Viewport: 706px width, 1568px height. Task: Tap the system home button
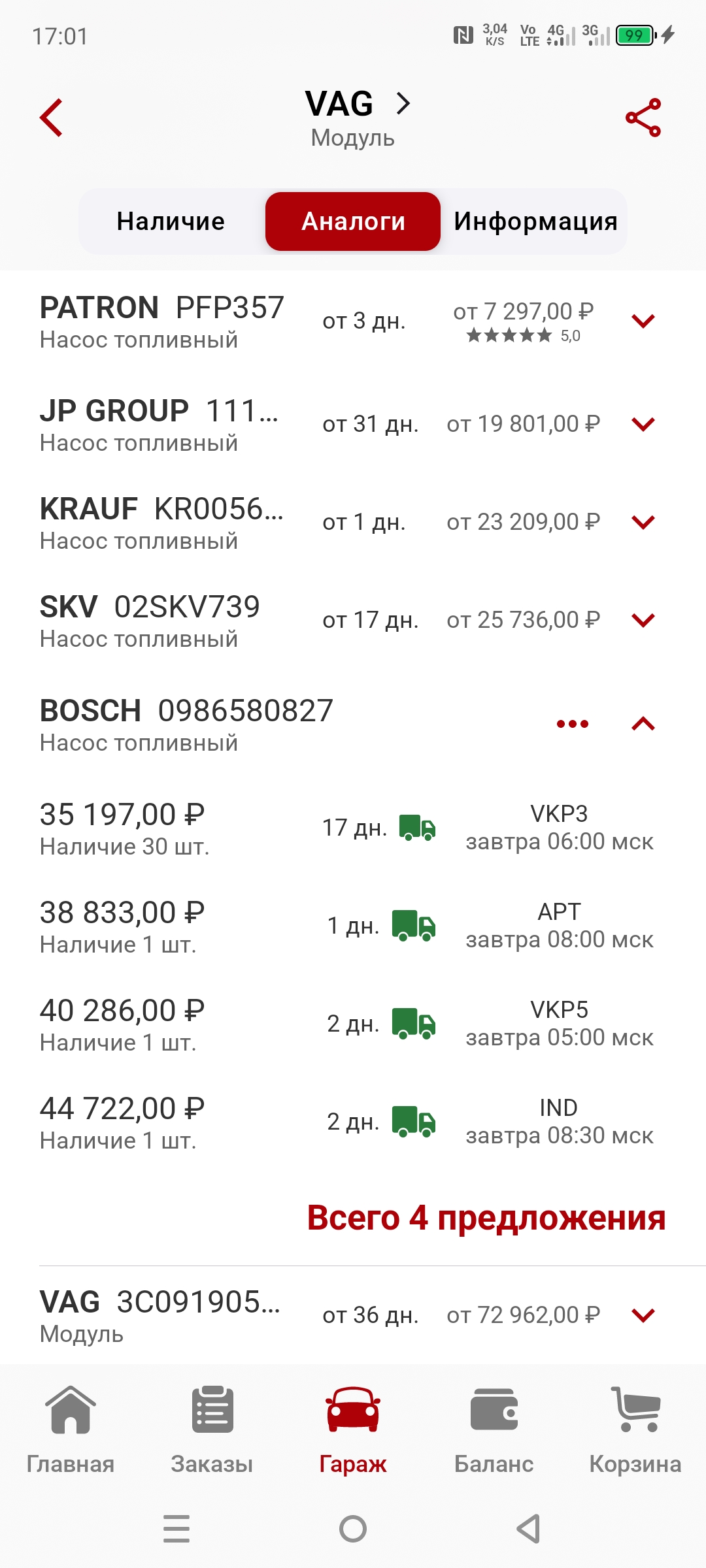(x=353, y=1529)
